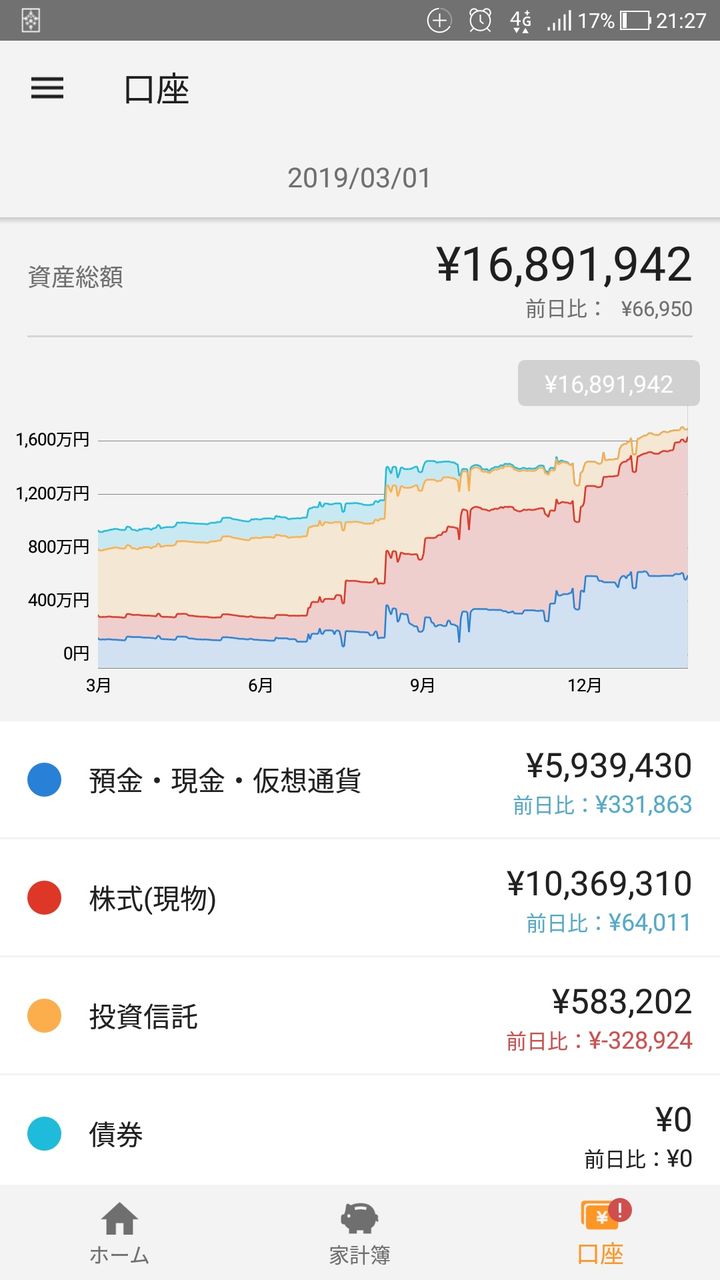Open the 株式(現物) holdings row
Image resolution: width=720 pixels, height=1280 pixels.
(x=360, y=899)
